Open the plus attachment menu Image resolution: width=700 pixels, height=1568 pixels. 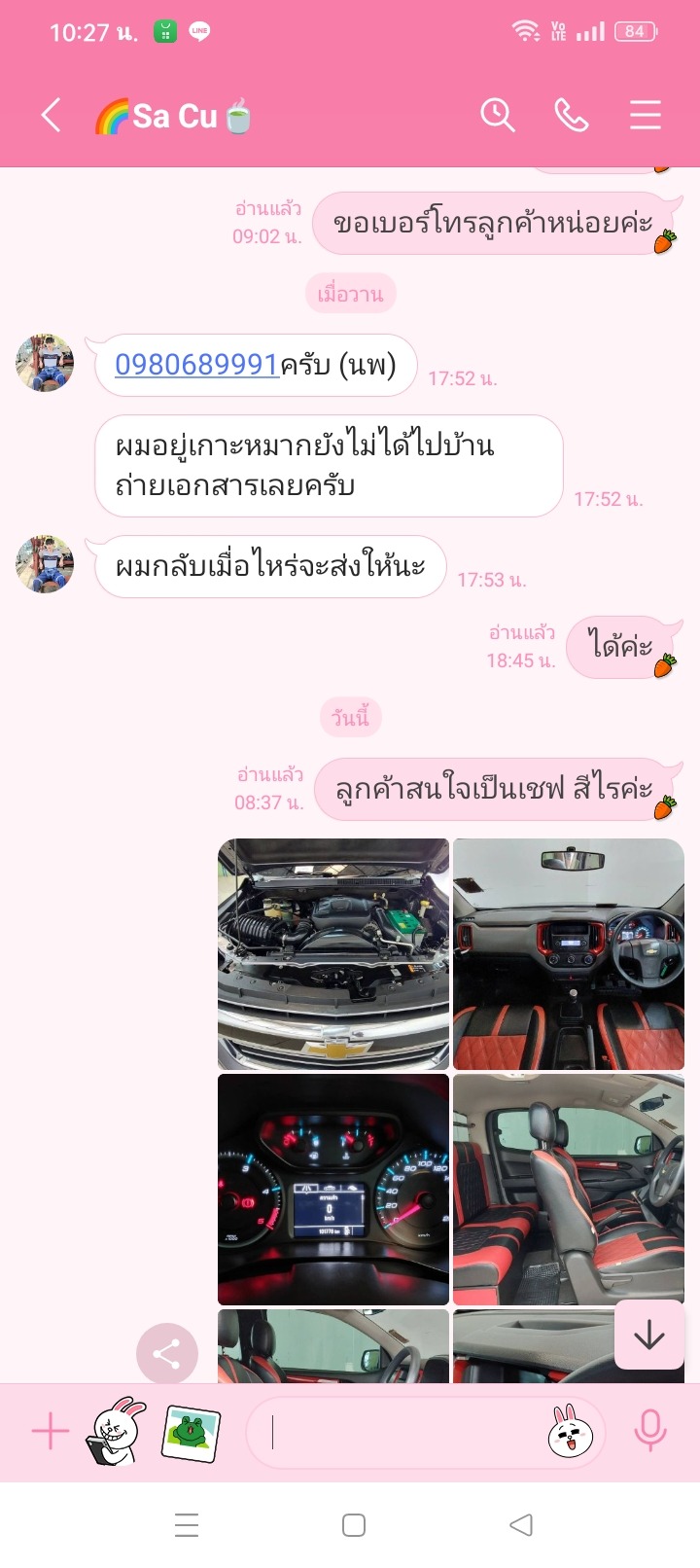tap(51, 1432)
